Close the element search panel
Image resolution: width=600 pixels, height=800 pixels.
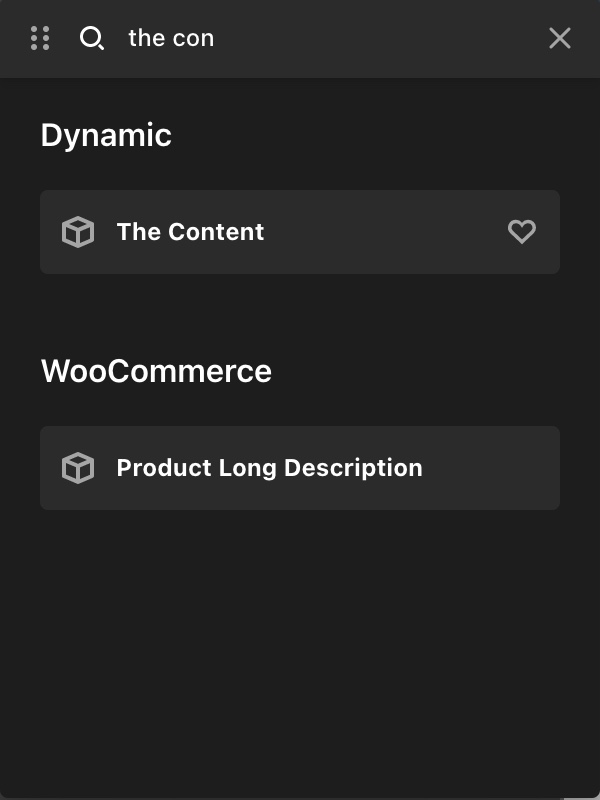coord(560,38)
